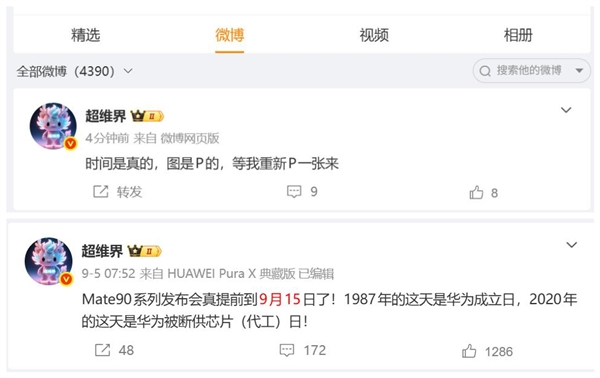Open the 视频 tab

[x=374, y=35]
